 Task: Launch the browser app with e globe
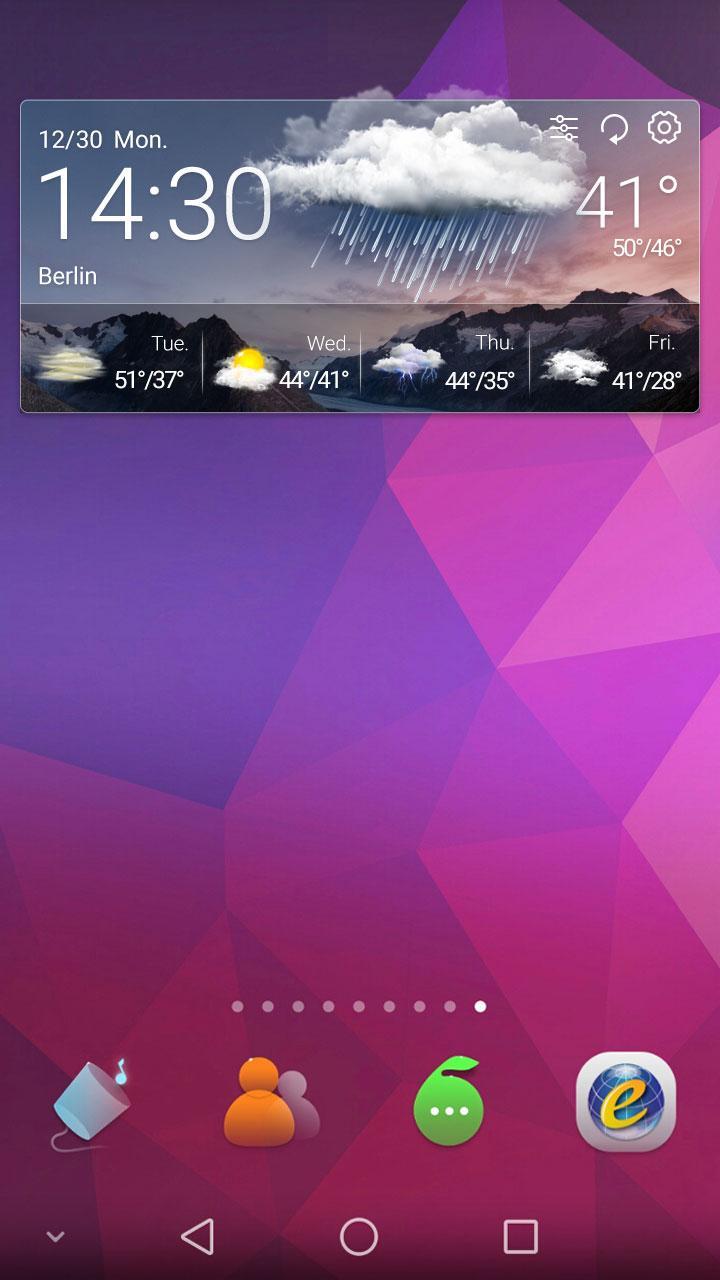tap(626, 1102)
